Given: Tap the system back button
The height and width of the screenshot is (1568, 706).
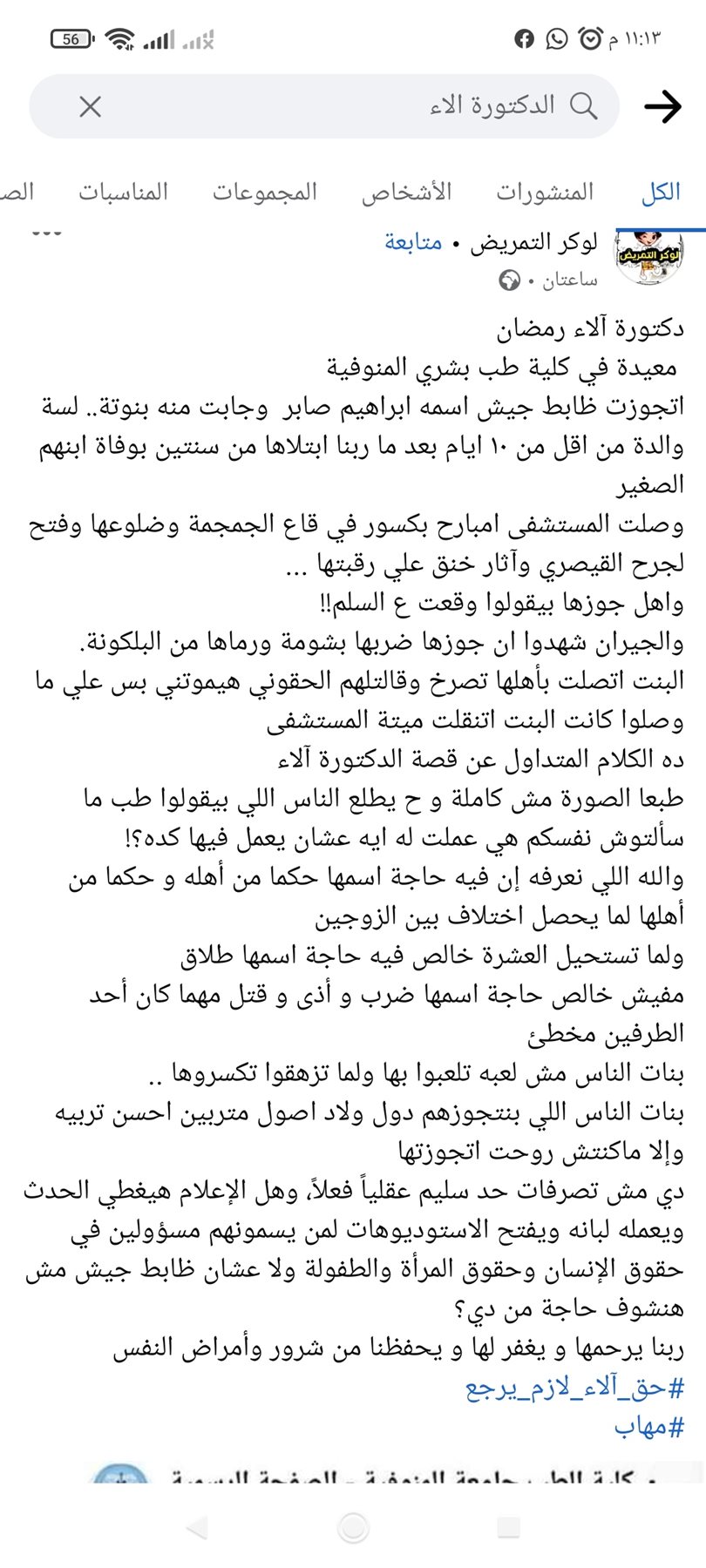Looking at the screenshot, I should pos(196,1526).
